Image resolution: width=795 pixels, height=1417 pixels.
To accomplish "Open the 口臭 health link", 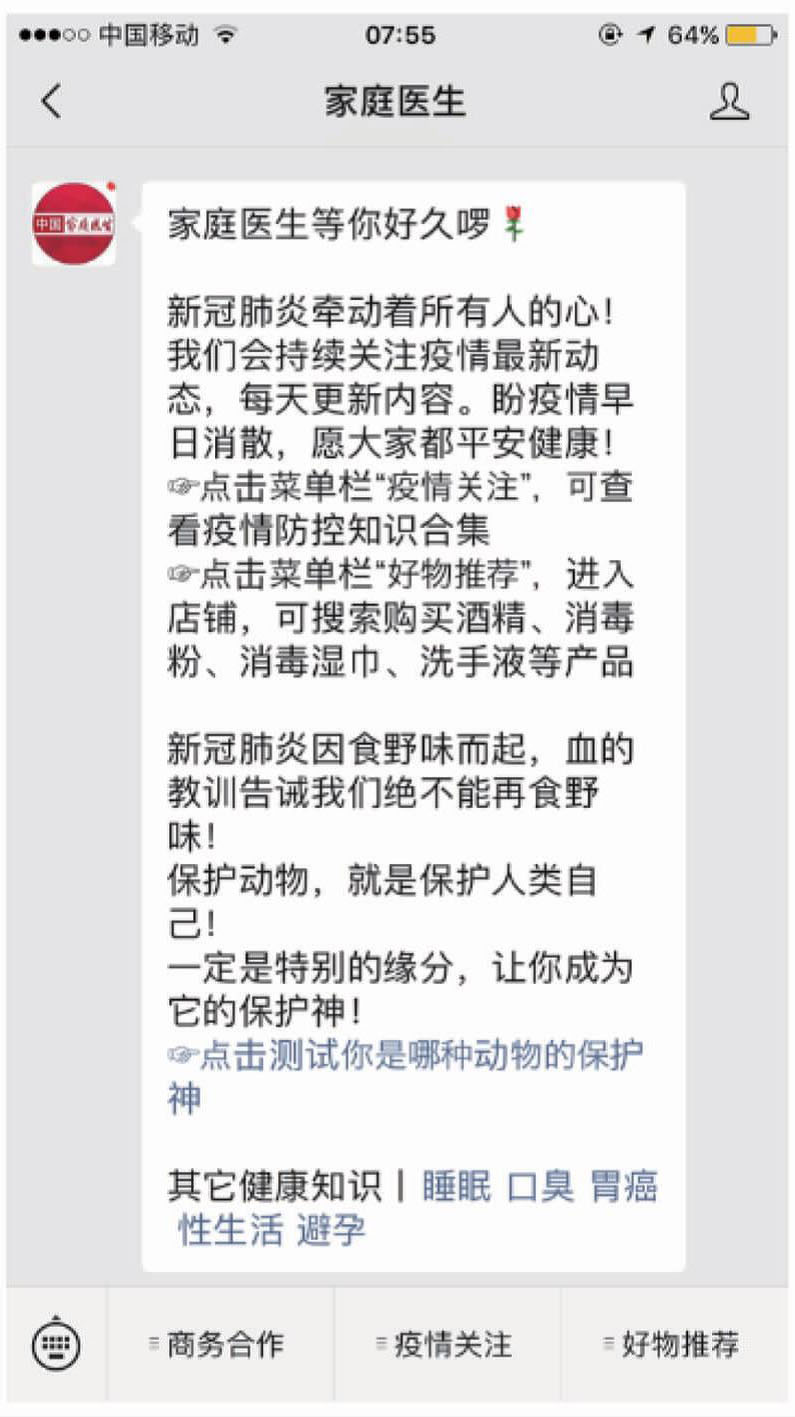I will 540,1187.
